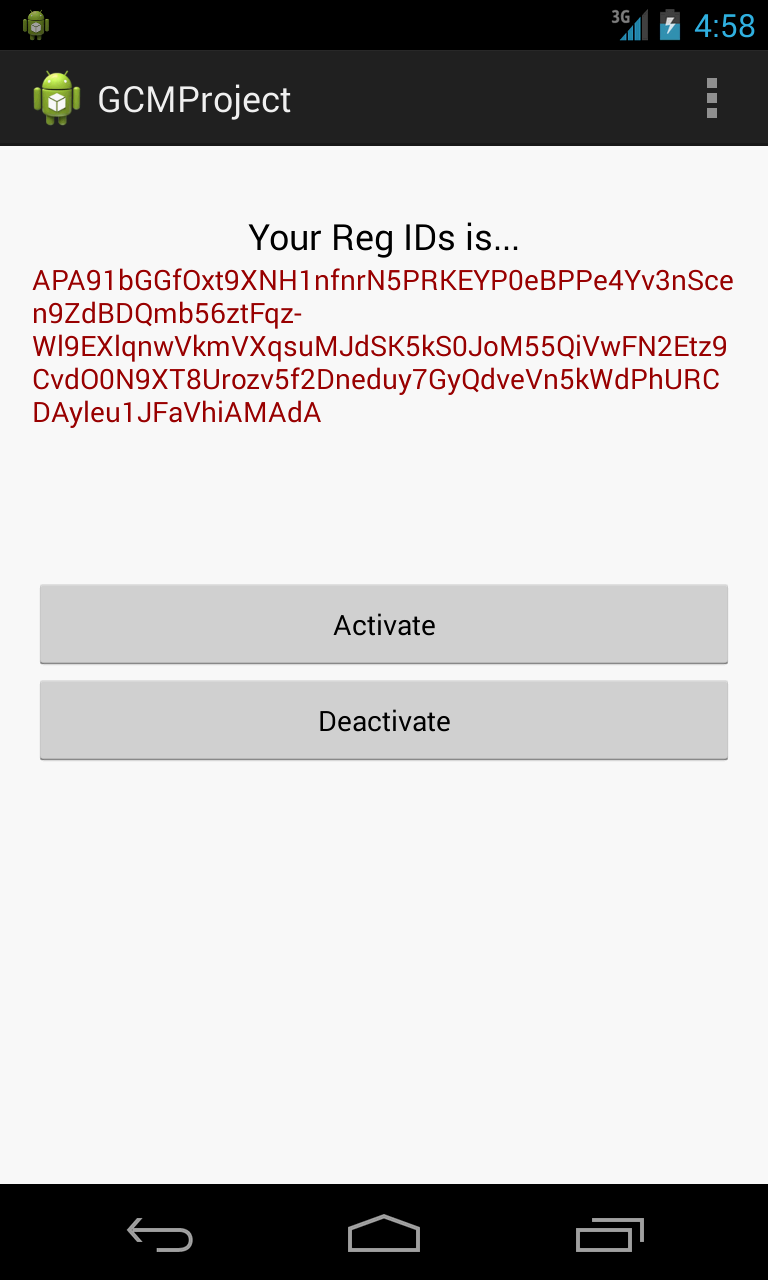The height and width of the screenshot is (1280, 768).
Task: Tap the back navigation arrow
Action: (x=159, y=1236)
